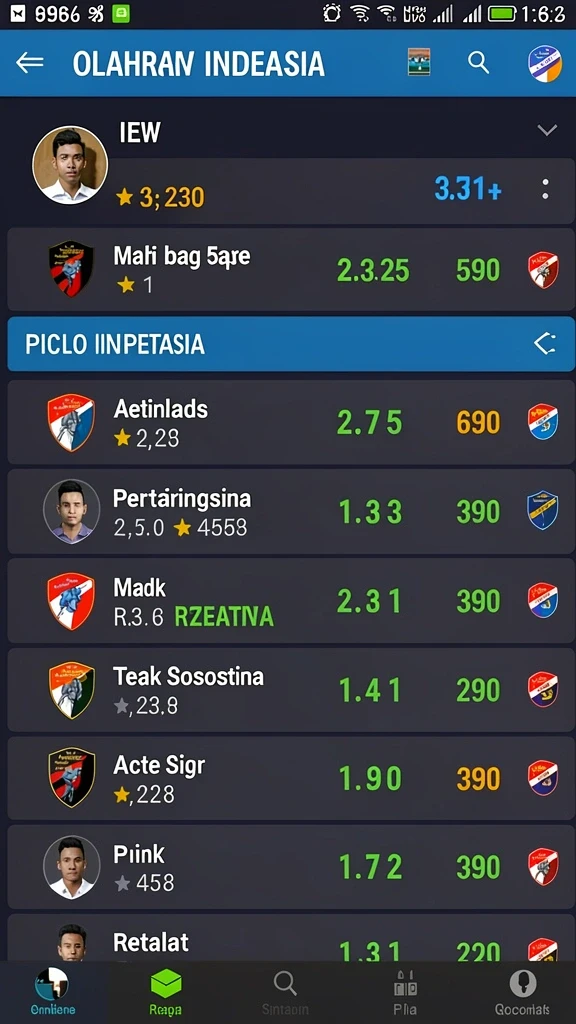Screen dimensions: 576x1024
Task: Go back using the top-left arrow
Action: (x=29, y=63)
